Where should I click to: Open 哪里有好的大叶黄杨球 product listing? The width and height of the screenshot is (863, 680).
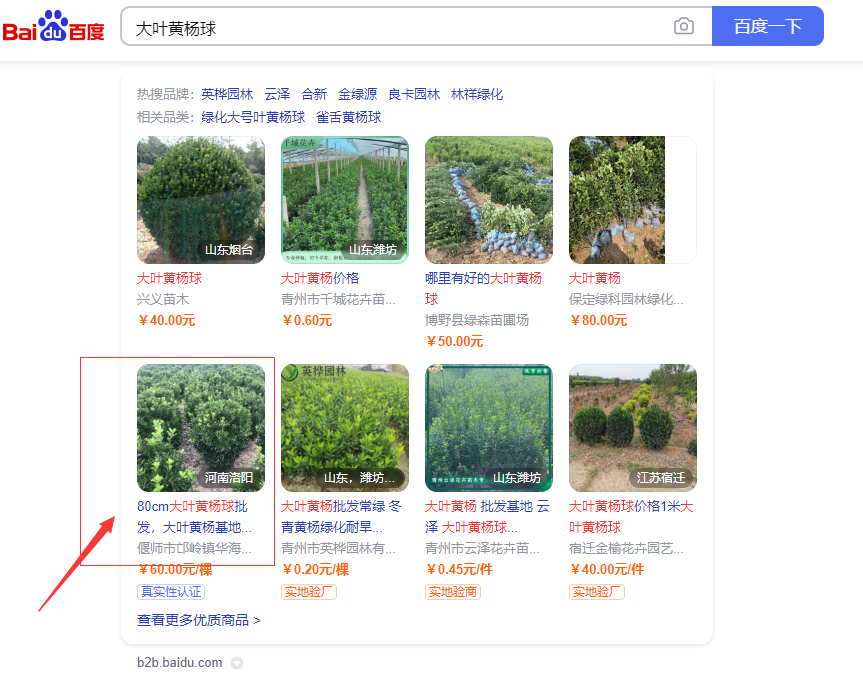(x=488, y=200)
